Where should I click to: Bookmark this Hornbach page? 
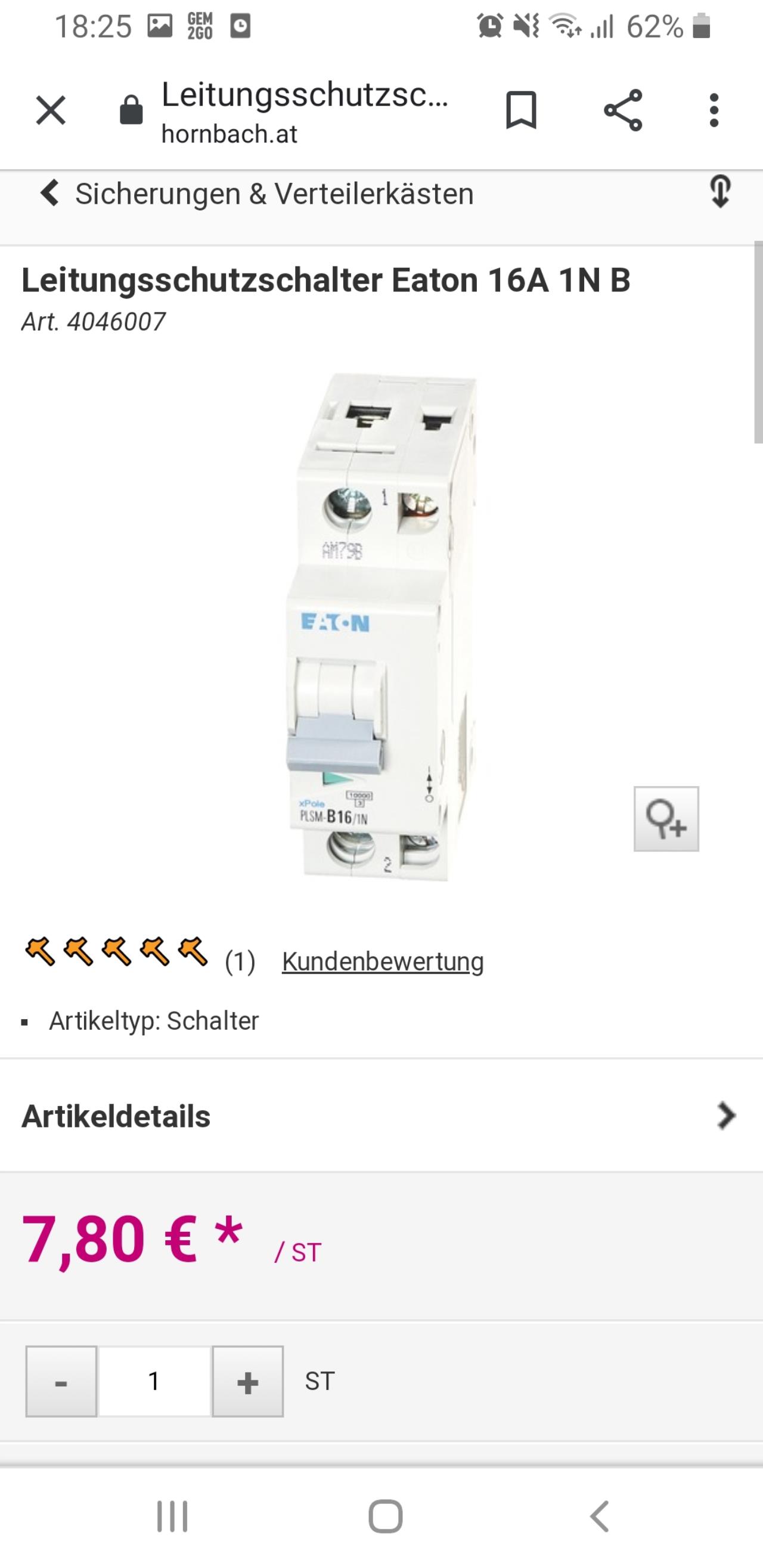pyautogui.click(x=520, y=110)
